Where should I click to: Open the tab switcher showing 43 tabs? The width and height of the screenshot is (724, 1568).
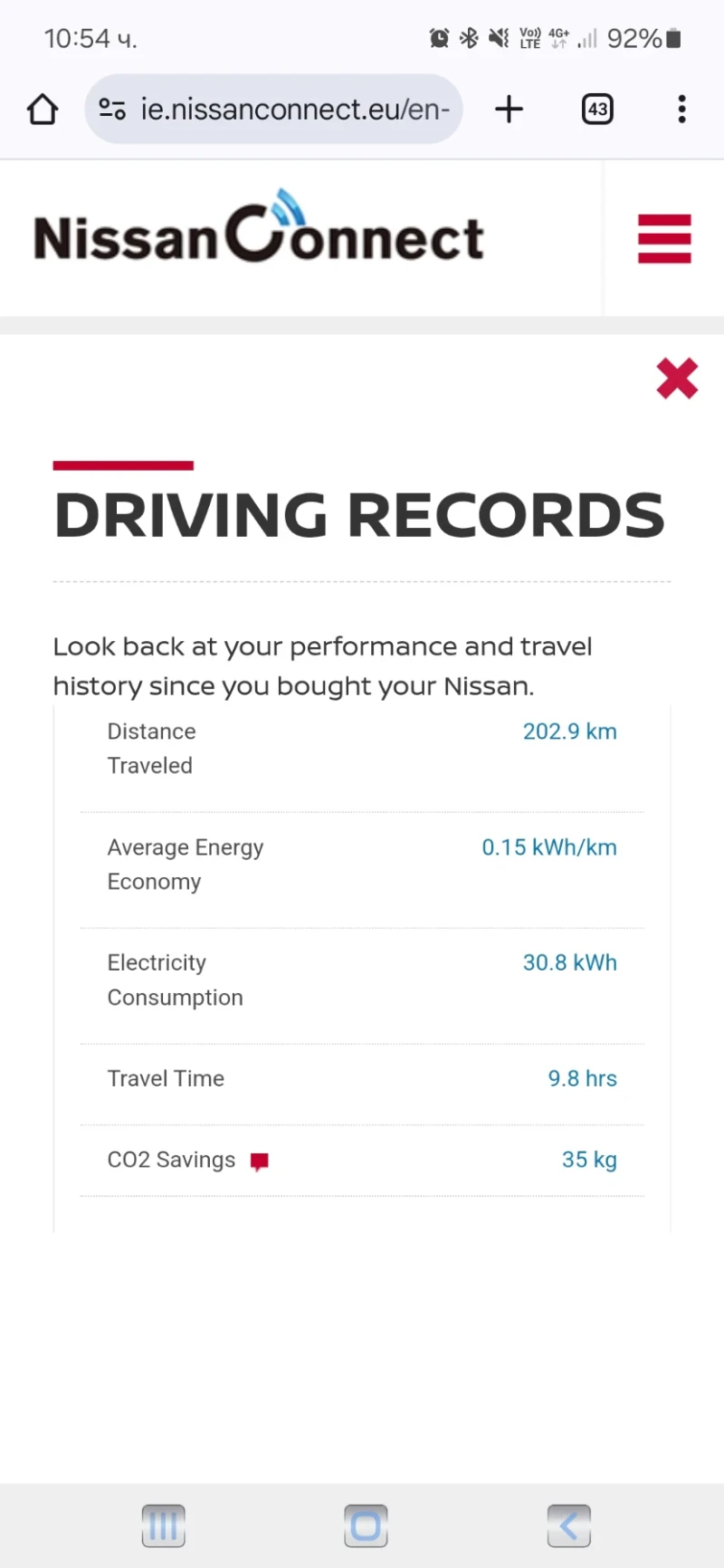pos(597,109)
